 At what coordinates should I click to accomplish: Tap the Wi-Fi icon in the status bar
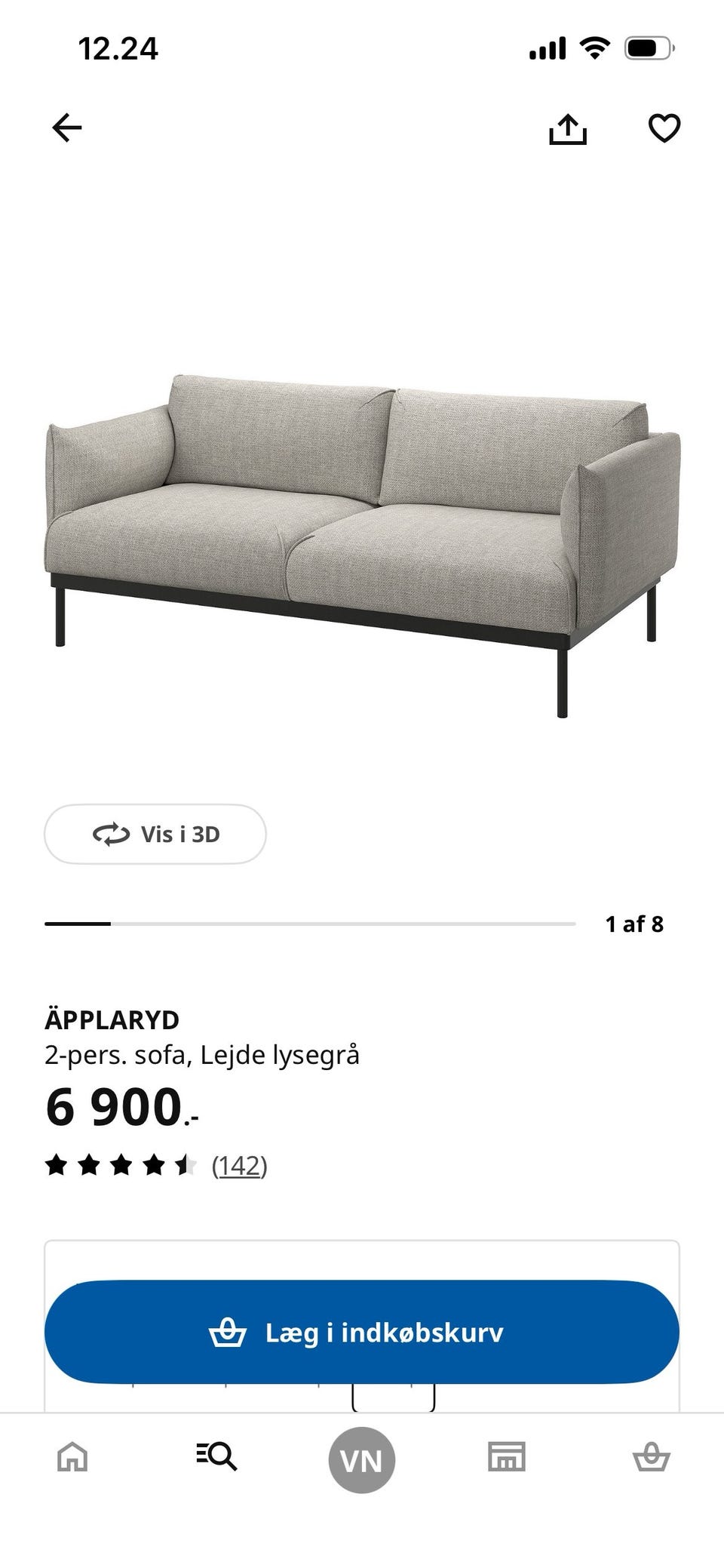[x=593, y=48]
